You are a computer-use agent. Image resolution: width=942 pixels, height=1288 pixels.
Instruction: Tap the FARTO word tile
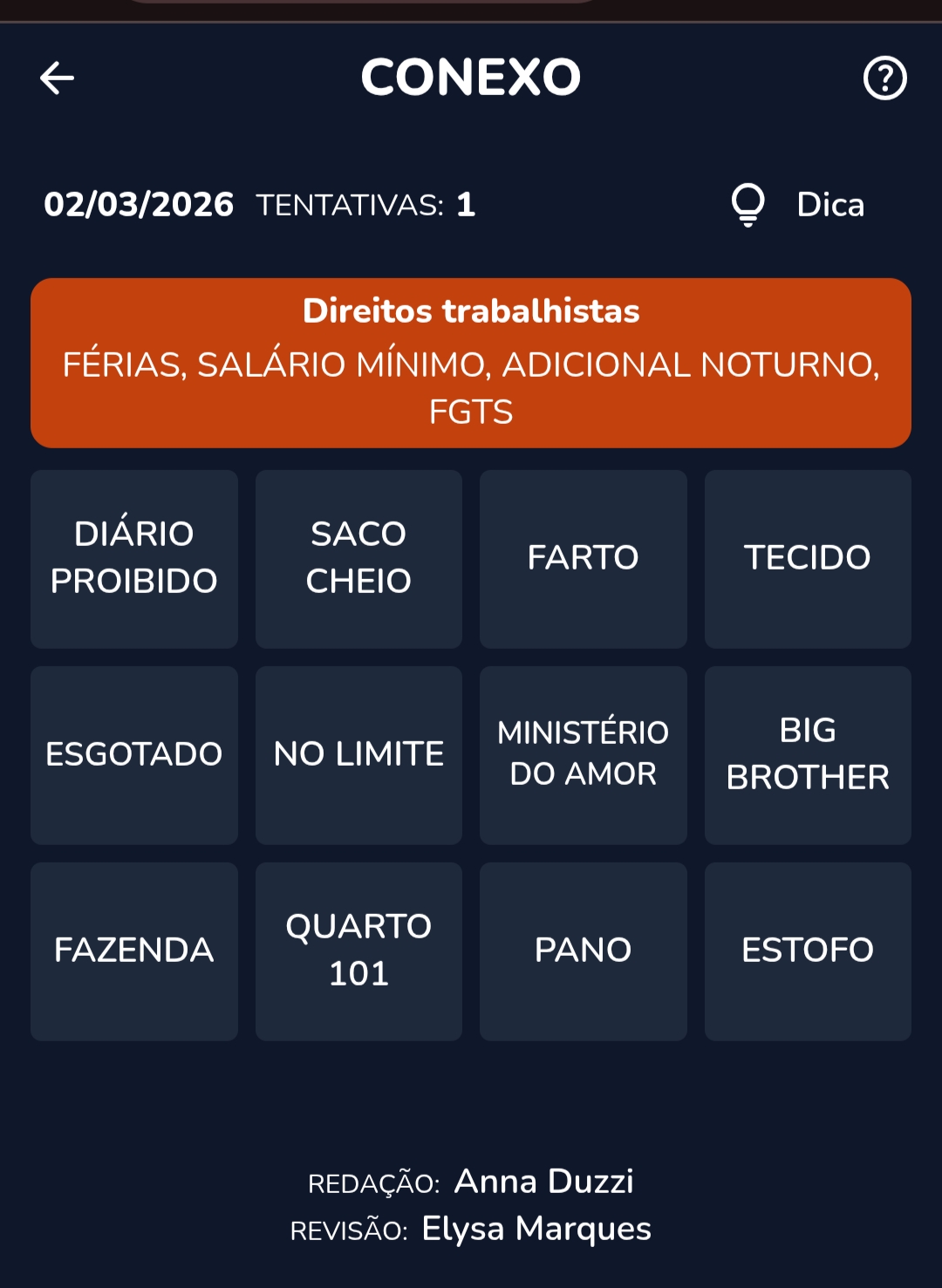tap(583, 558)
